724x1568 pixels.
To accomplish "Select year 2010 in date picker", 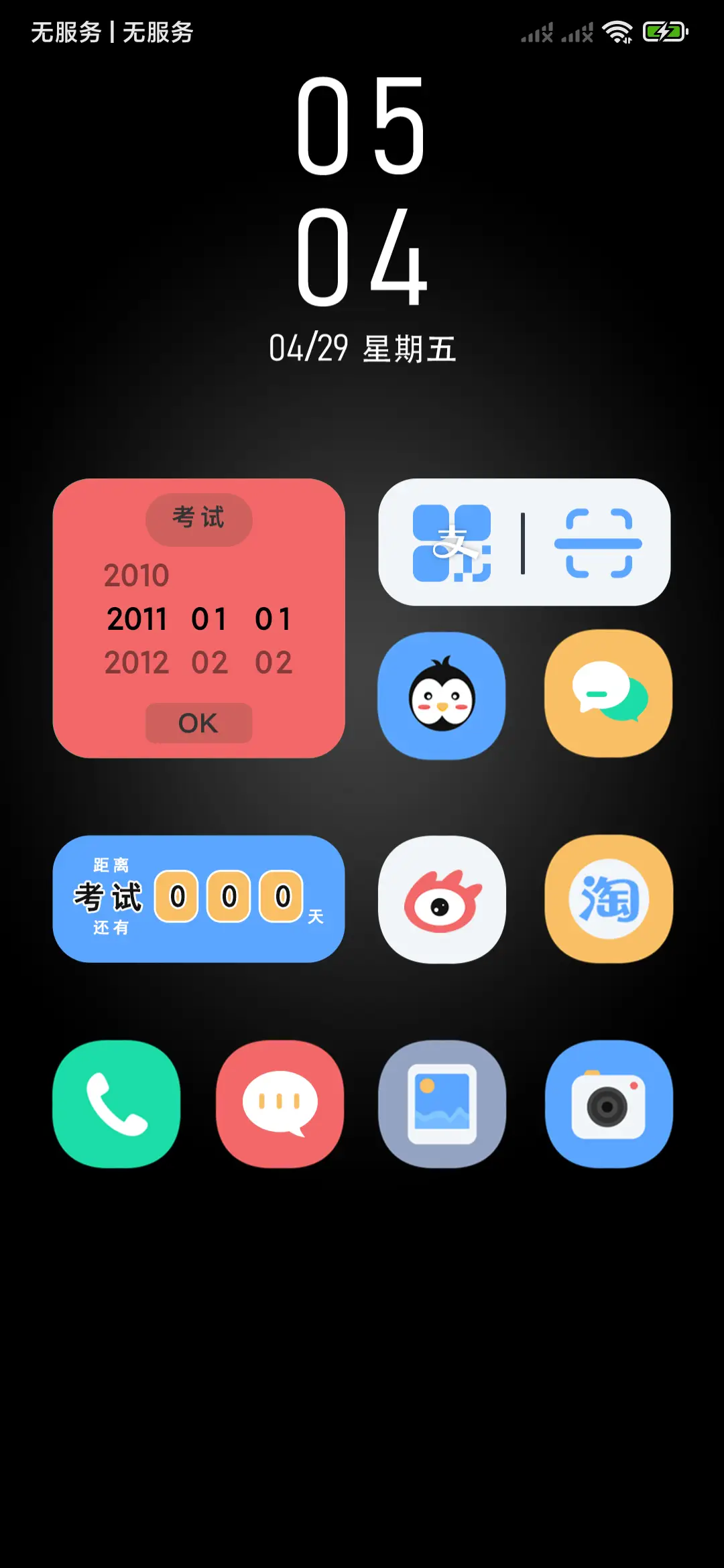I will tap(137, 575).
